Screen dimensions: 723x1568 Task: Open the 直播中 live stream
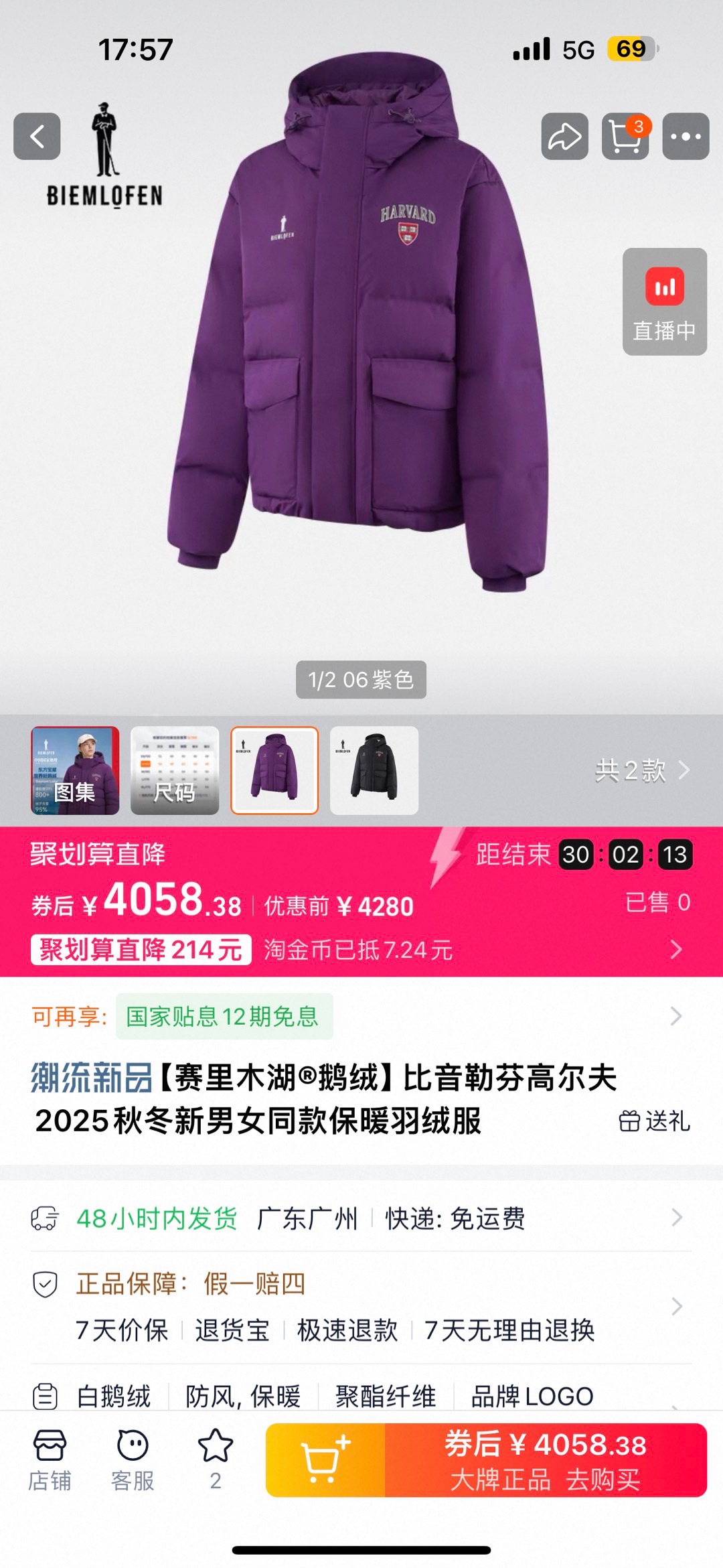coord(664,301)
